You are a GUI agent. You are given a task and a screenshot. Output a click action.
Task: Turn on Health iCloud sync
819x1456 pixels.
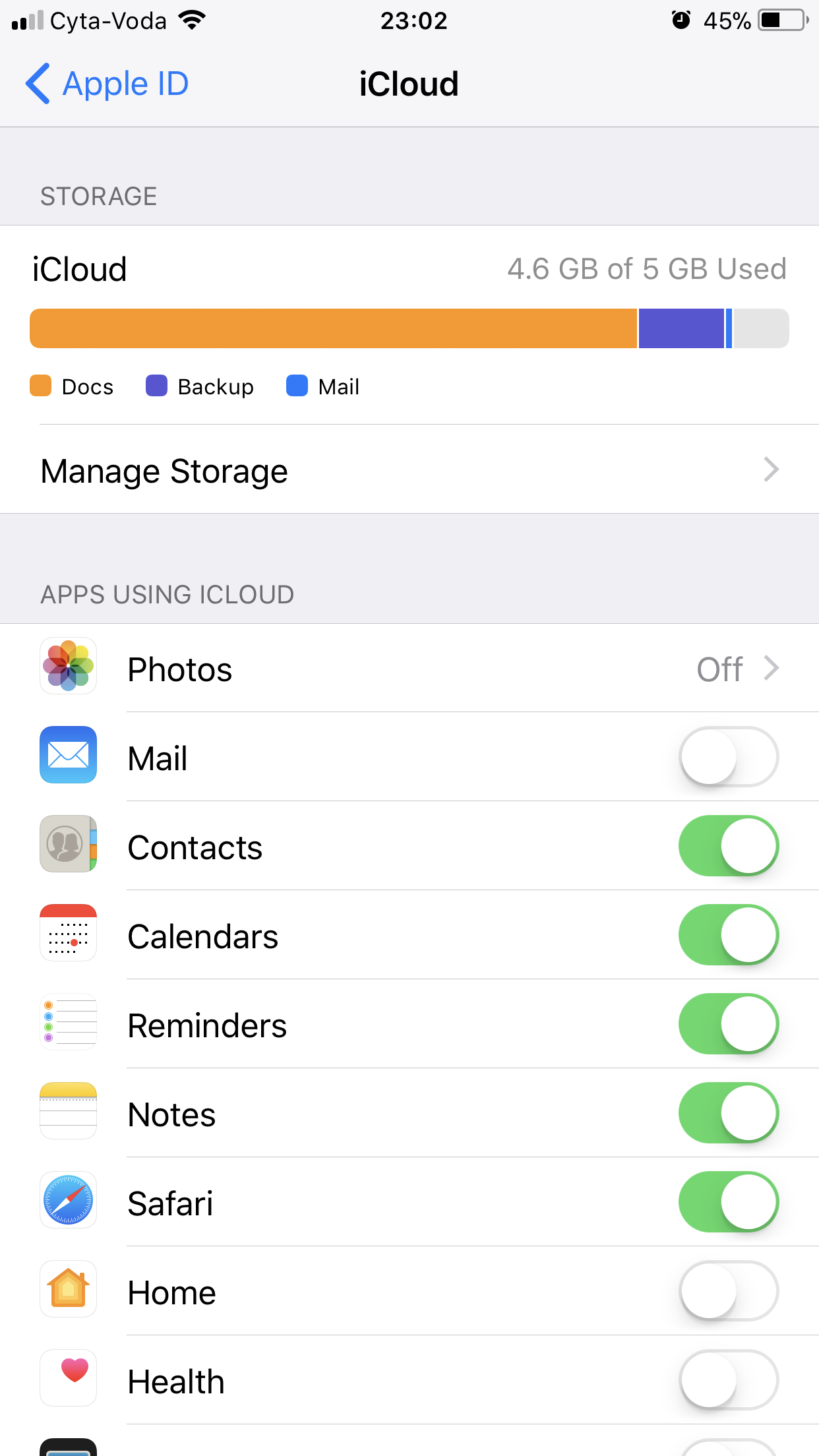pyautogui.click(x=728, y=1380)
